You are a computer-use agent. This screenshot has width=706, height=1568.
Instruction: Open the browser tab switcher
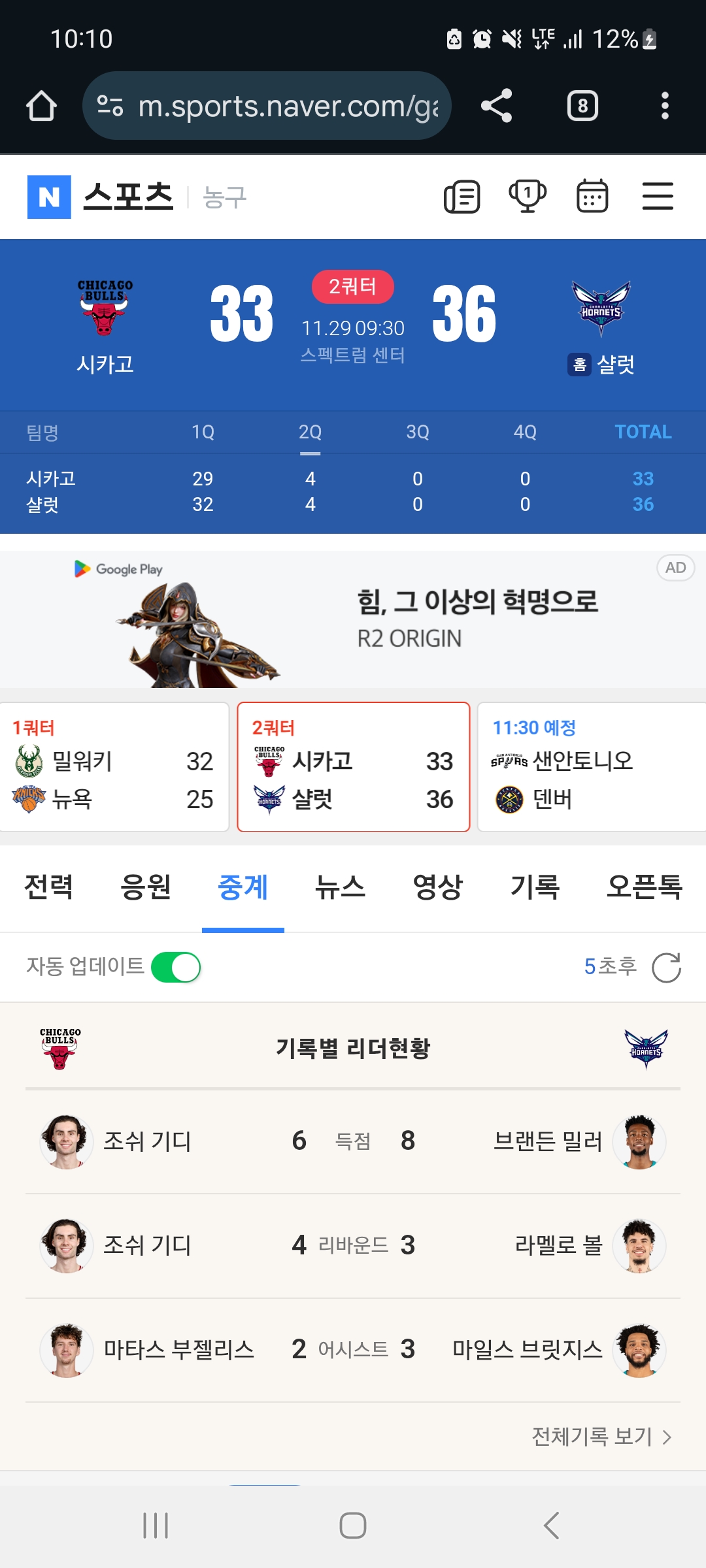tap(582, 106)
